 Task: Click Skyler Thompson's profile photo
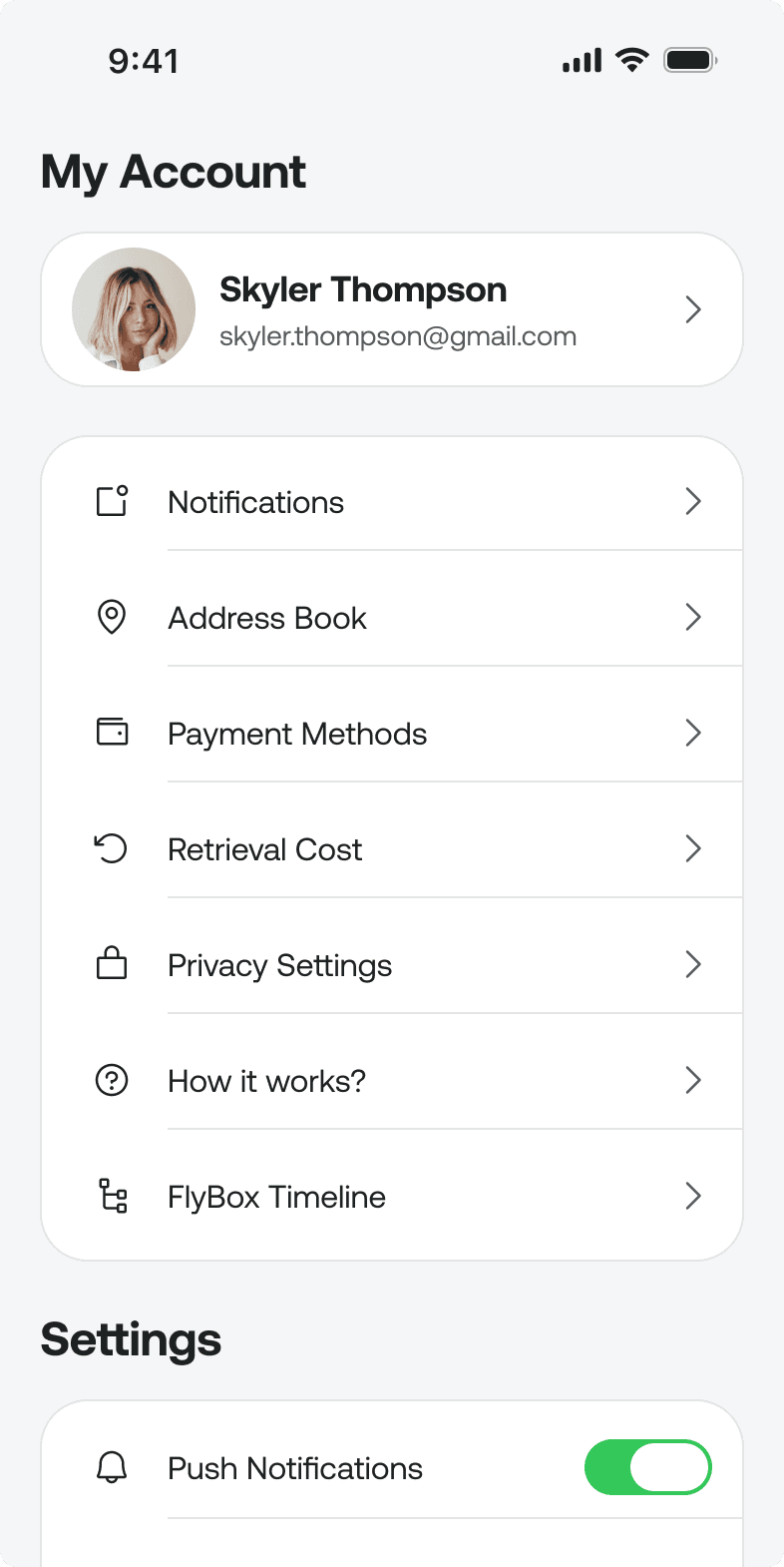(x=133, y=309)
